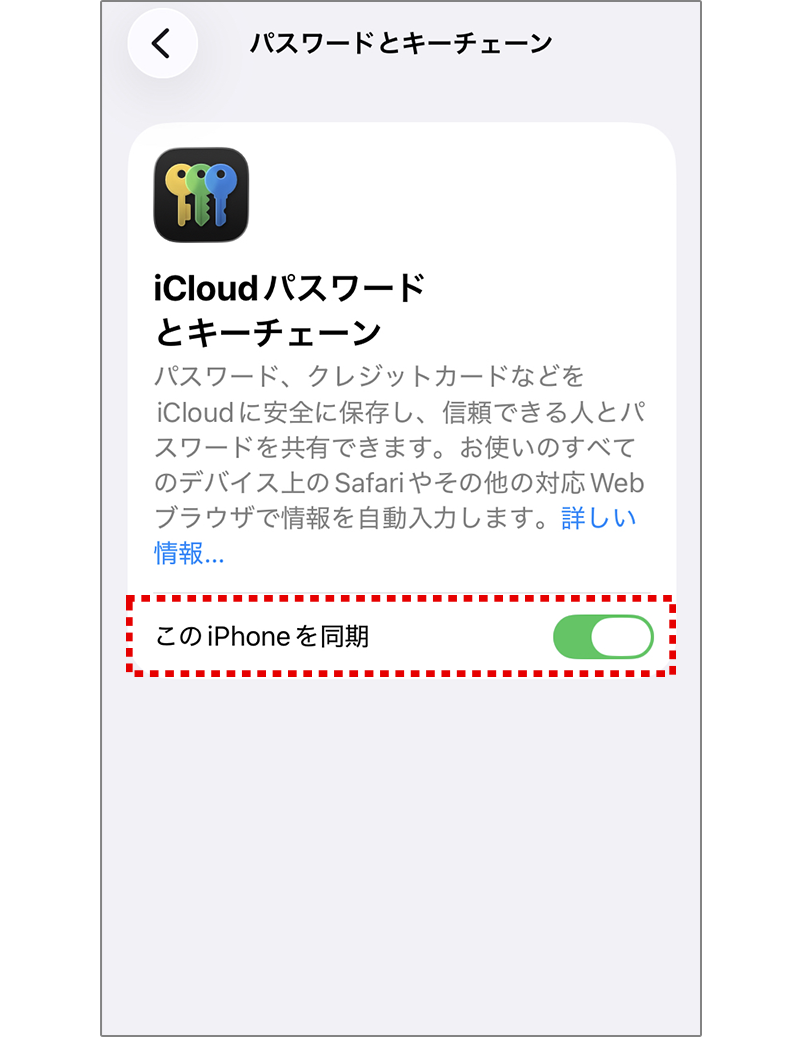Image resolution: width=800 pixels, height=1037 pixels.
Task: Open the 詳しい情報 link
Action: pos(598,518)
